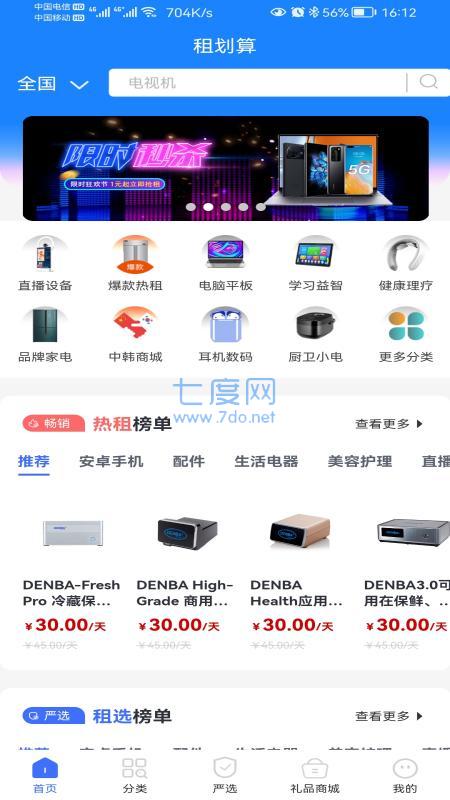Open the 限时秒杀 flash sale banner
This screenshot has width=450, height=800.
click(226, 168)
